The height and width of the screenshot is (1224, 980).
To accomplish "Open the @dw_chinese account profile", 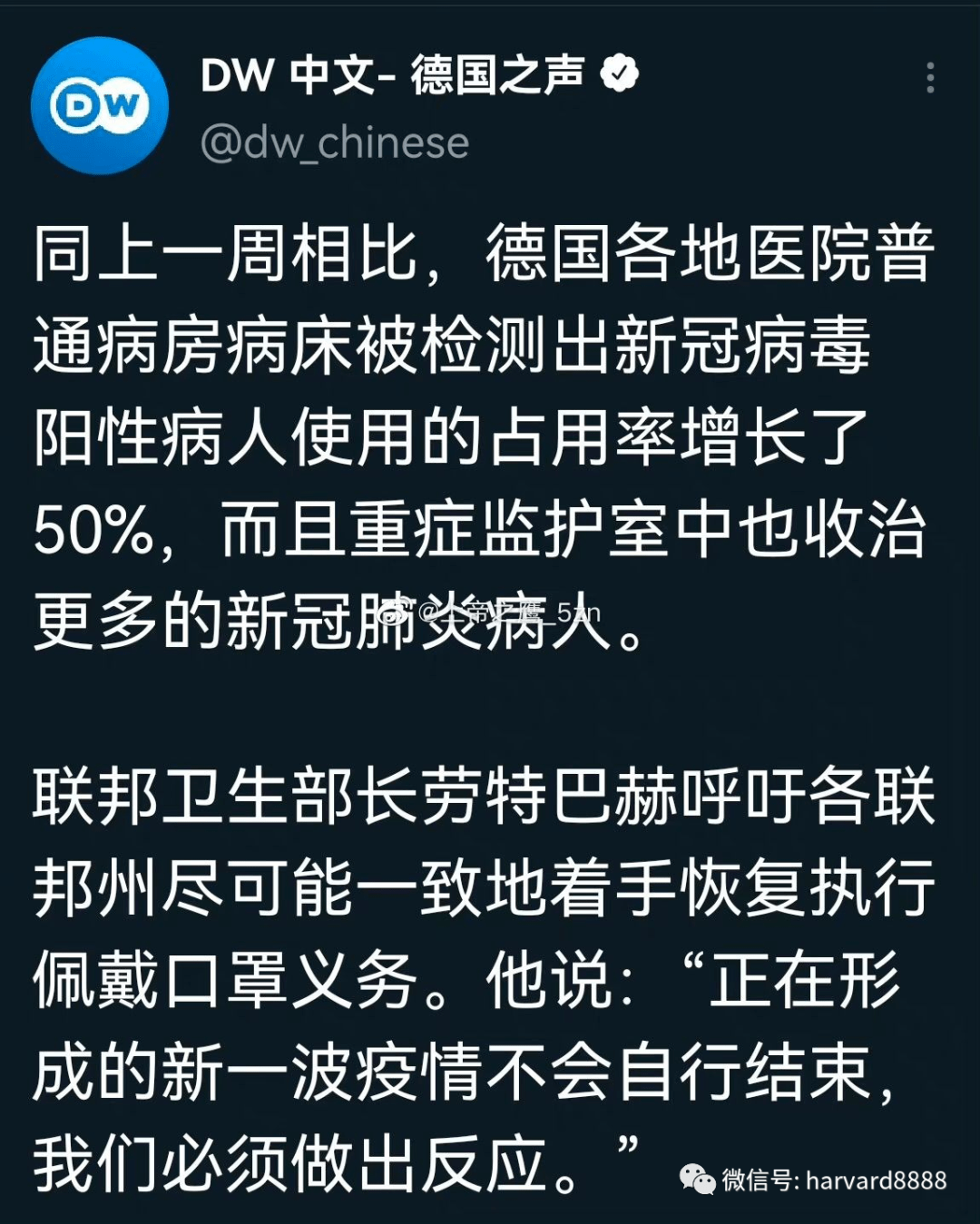I will 335,143.
